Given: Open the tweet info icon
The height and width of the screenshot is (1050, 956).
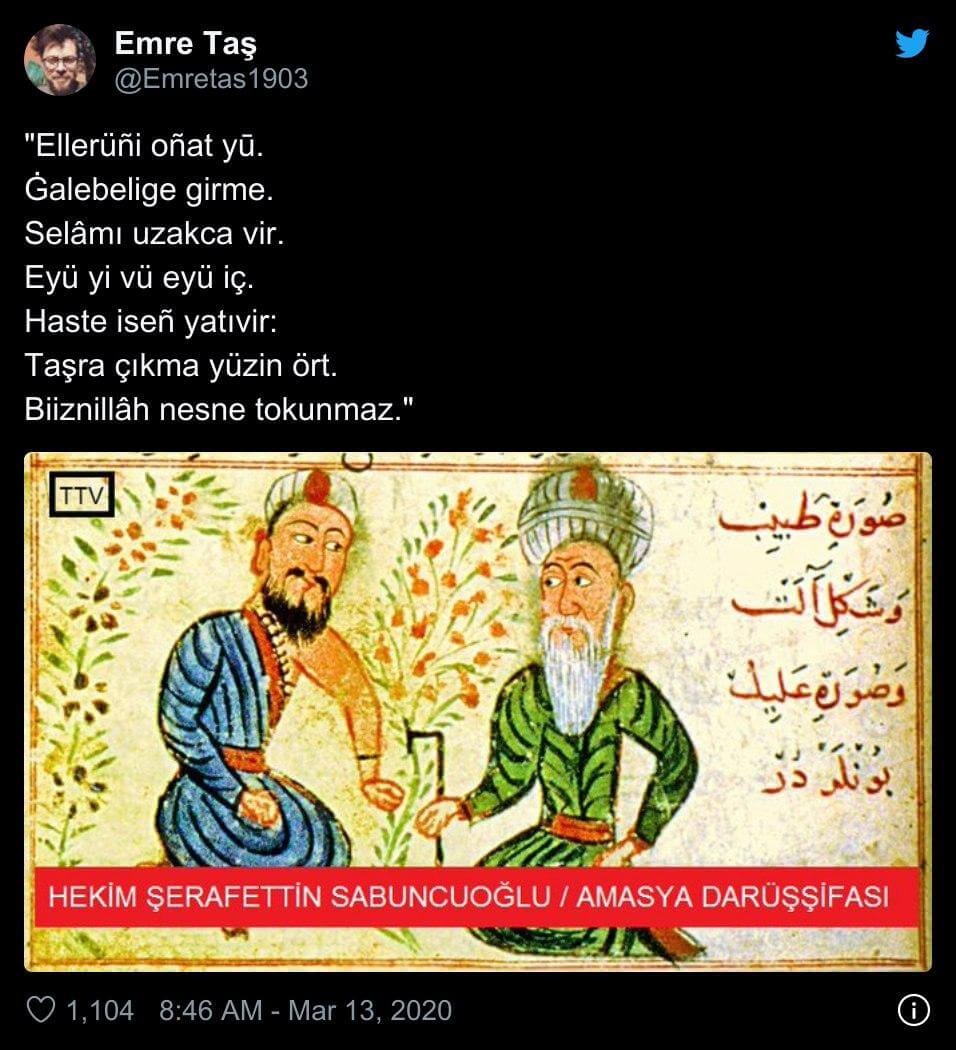Looking at the screenshot, I should 913,1010.
